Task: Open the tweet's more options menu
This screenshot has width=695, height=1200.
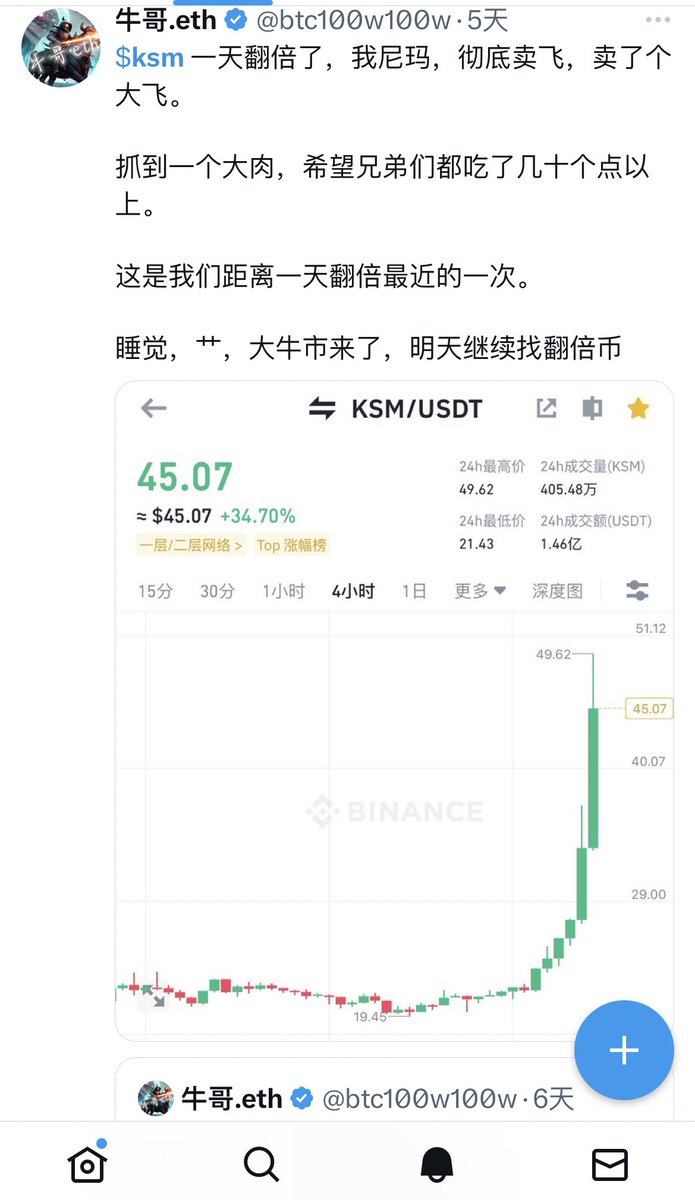Action: [658, 20]
